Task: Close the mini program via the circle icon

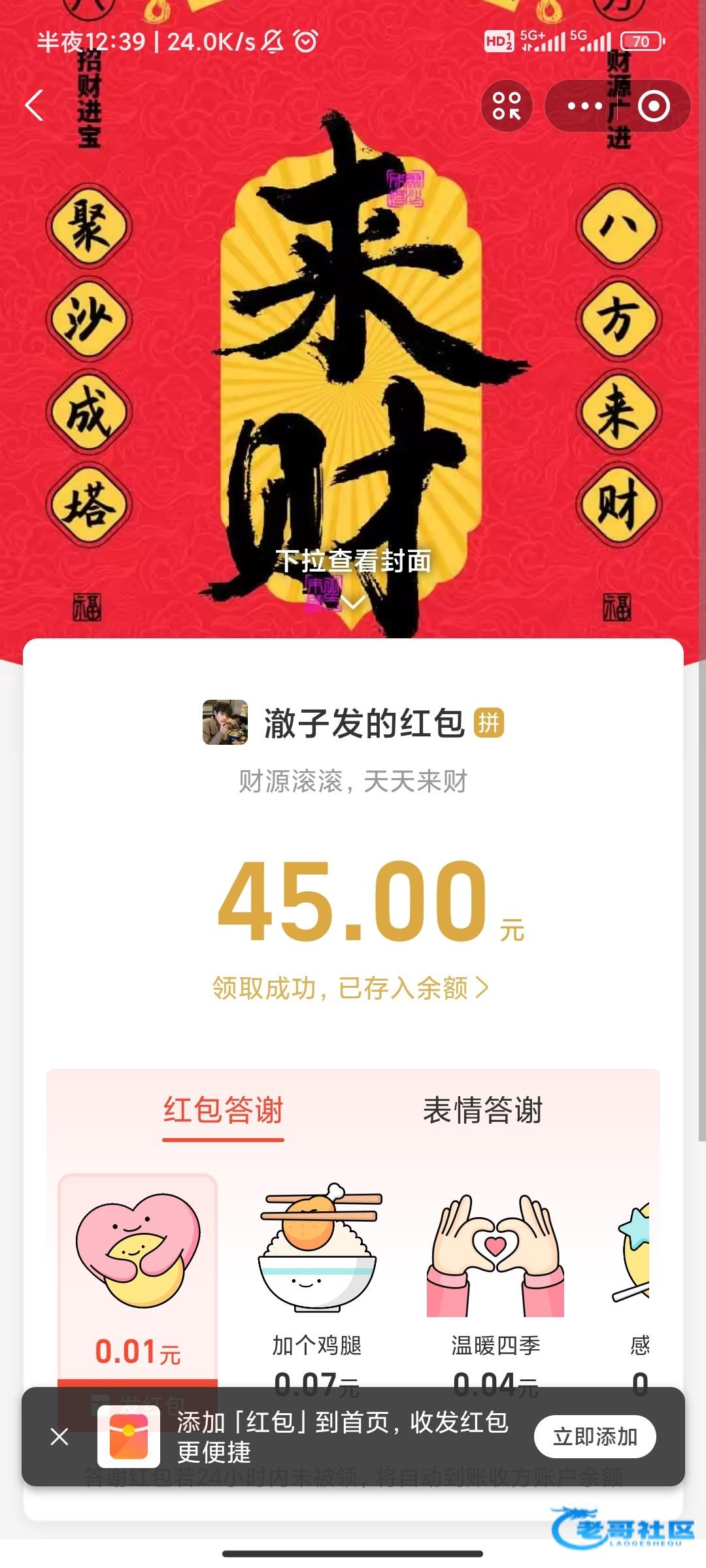Action: pyautogui.click(x=654, y=106)
